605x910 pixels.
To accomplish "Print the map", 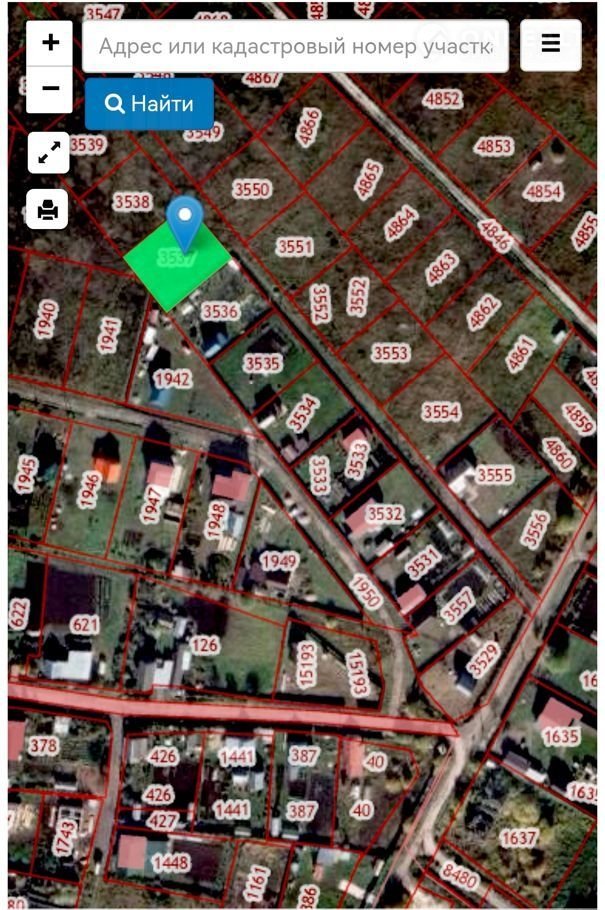I will pos(48,209).
